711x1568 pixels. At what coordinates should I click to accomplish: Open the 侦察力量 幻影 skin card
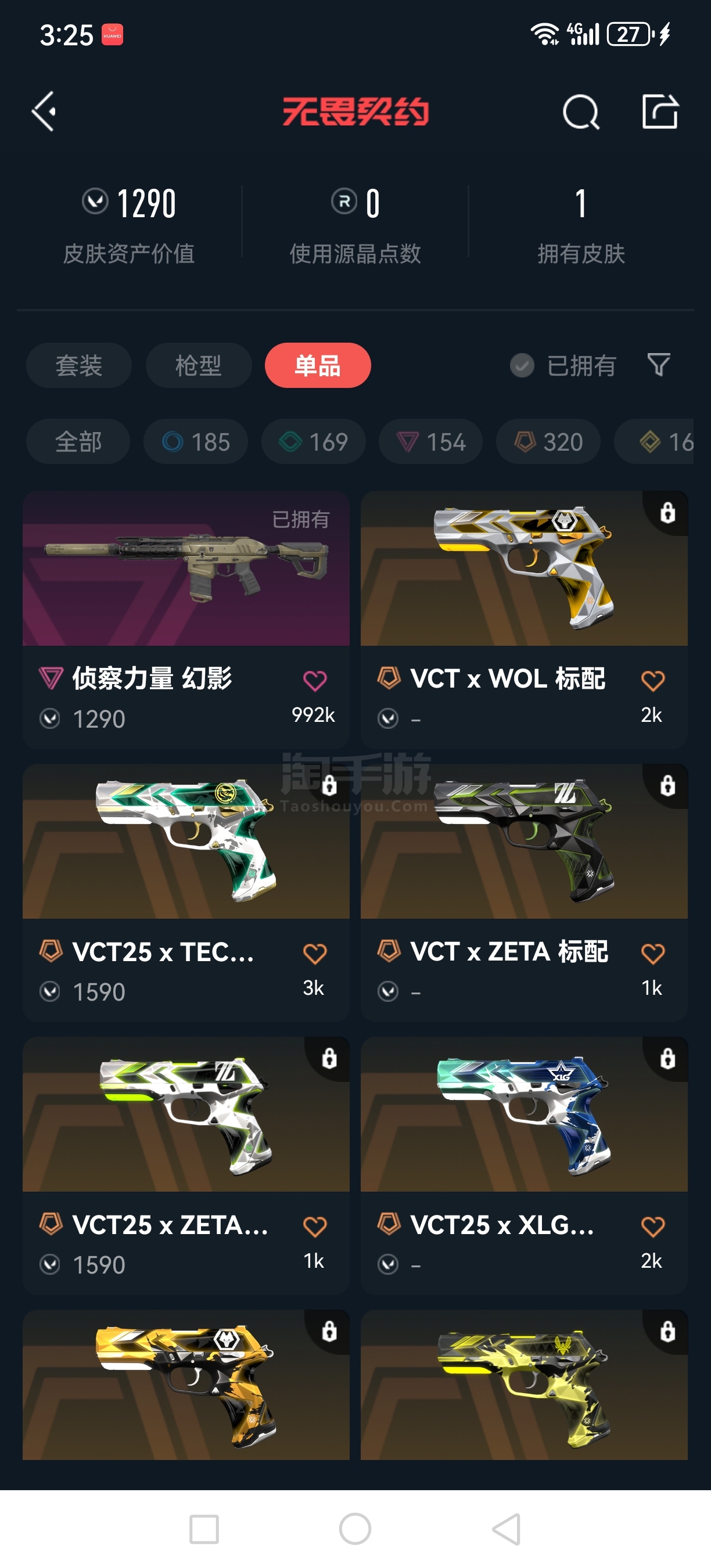pos(186,620)
